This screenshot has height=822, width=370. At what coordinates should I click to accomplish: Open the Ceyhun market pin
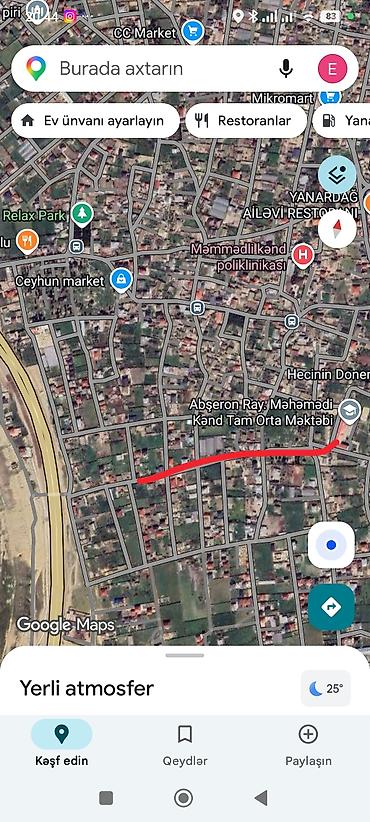(122, 280)
